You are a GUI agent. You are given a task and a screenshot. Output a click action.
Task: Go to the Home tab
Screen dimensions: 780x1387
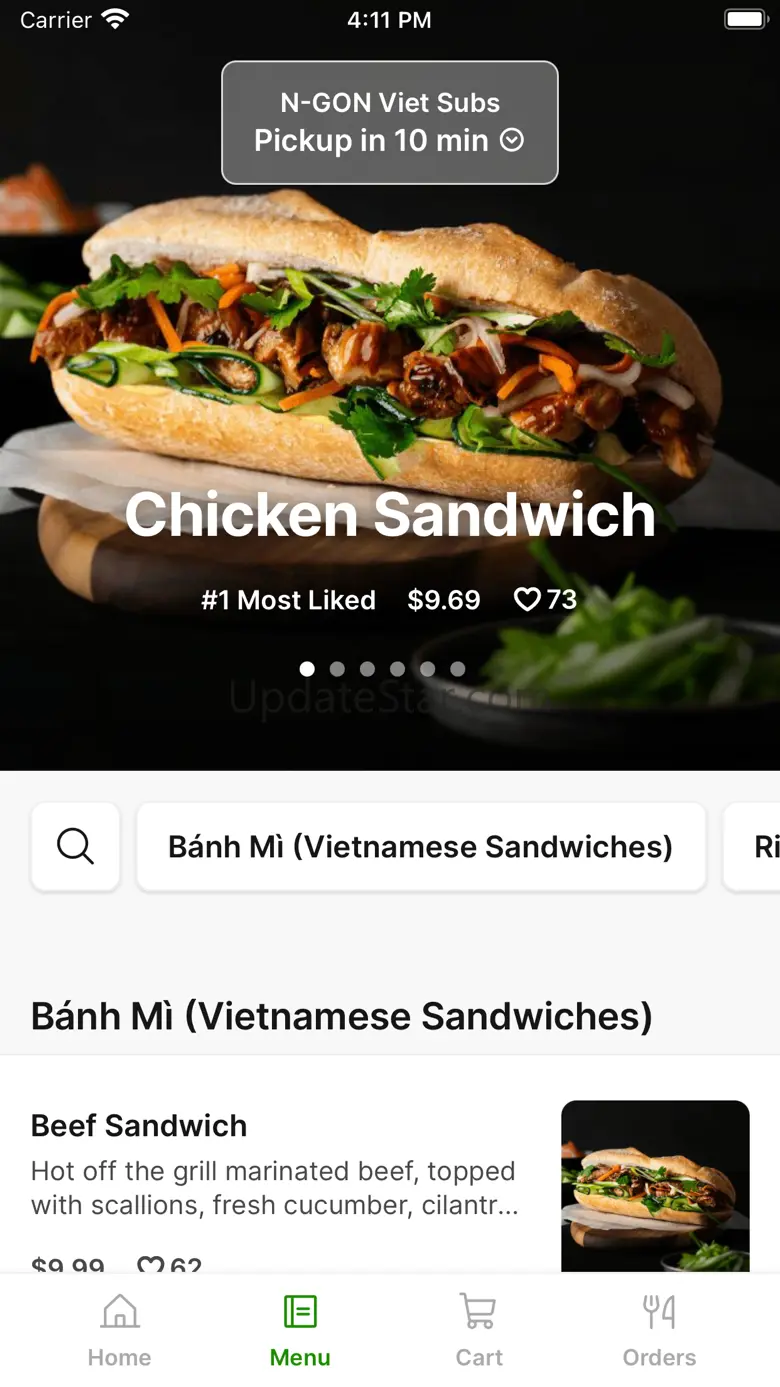pos(119,1330)
